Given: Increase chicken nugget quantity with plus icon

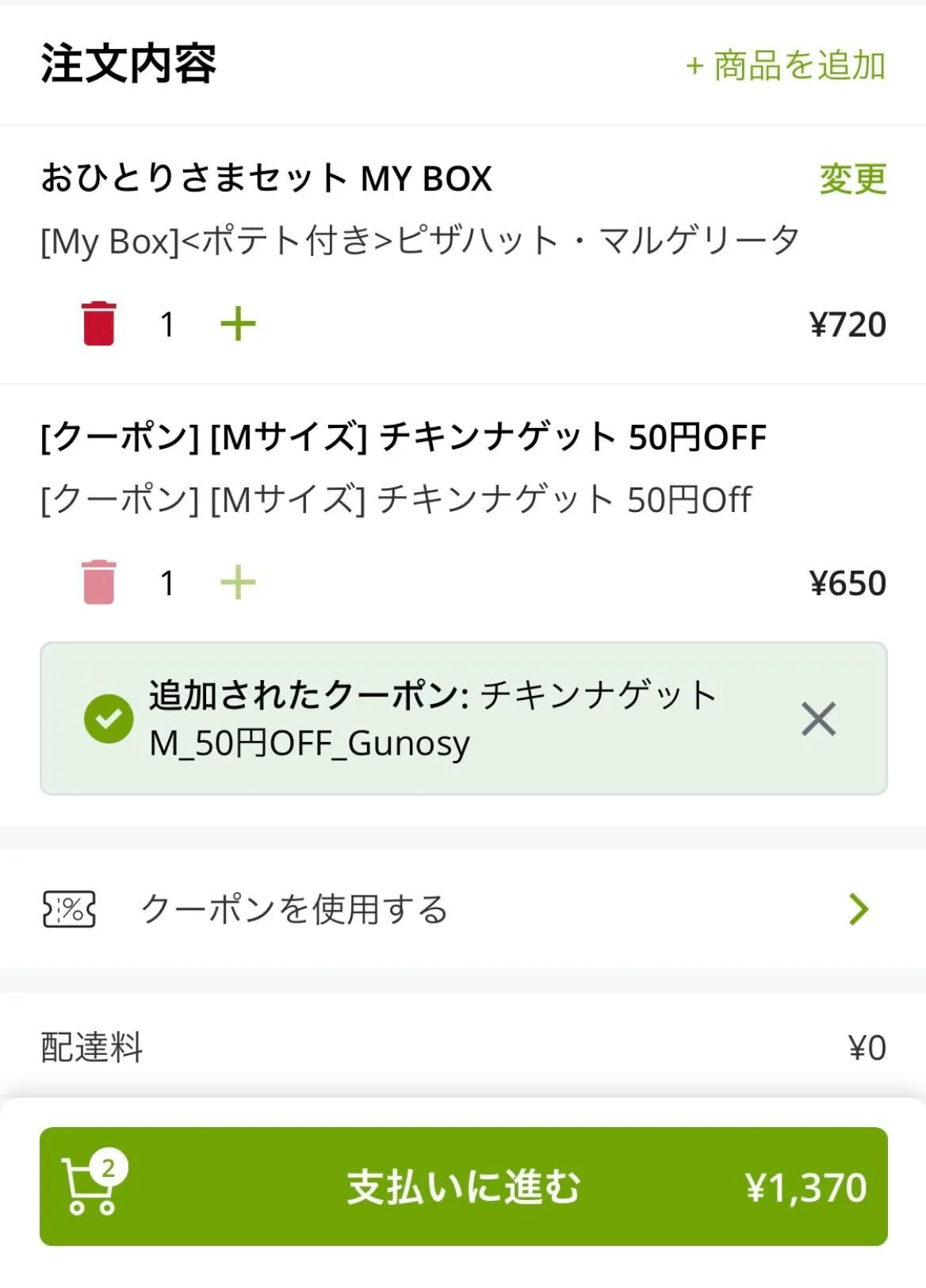Looking at the screenshot, I should click(x=237, y=581).
